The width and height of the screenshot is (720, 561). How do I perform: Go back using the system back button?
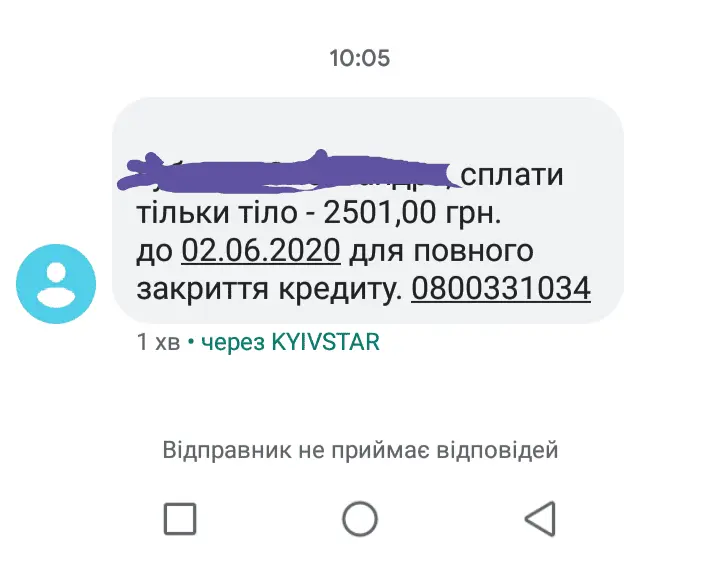point(540,519)
